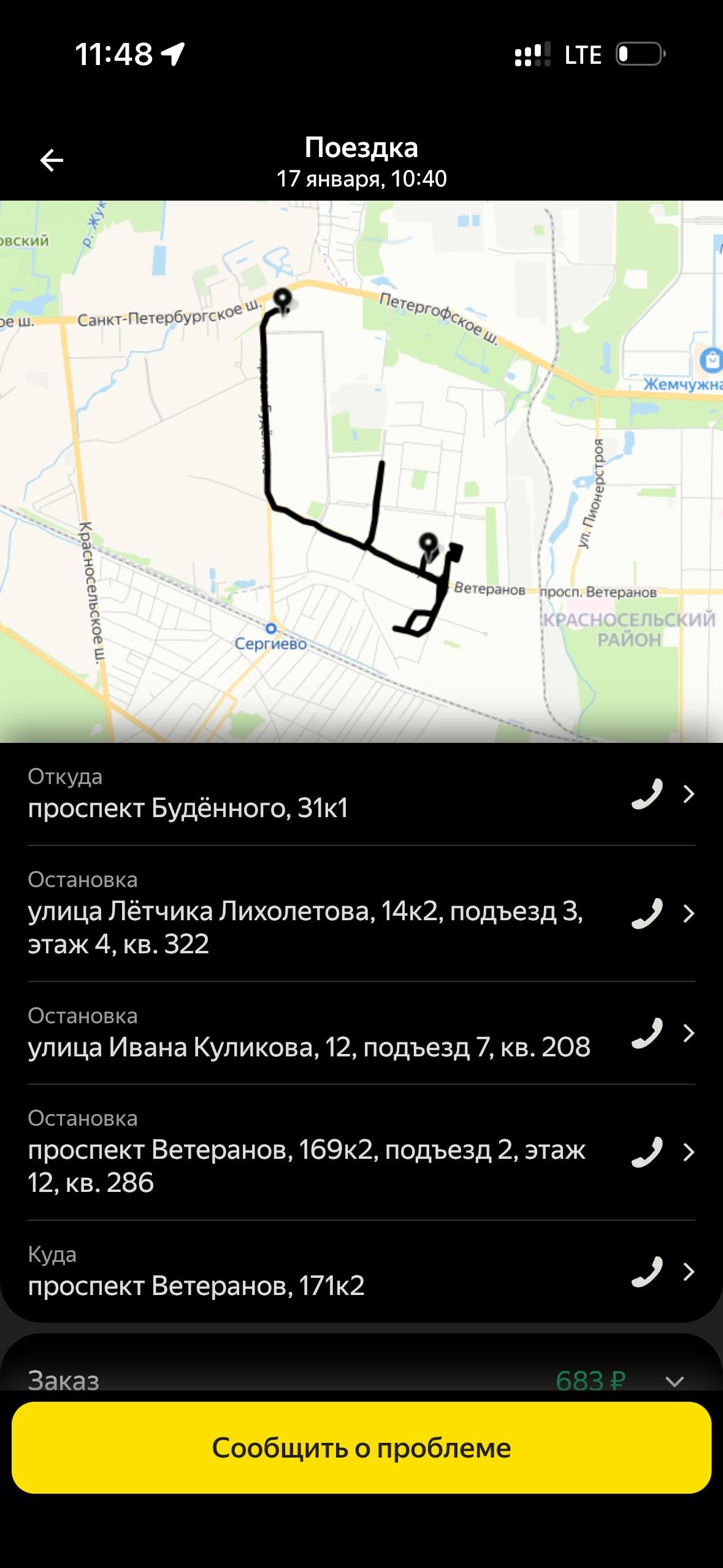Expand the Заказ 683 ₽ section
The image size is (723, 1568).
point(675,1381)
